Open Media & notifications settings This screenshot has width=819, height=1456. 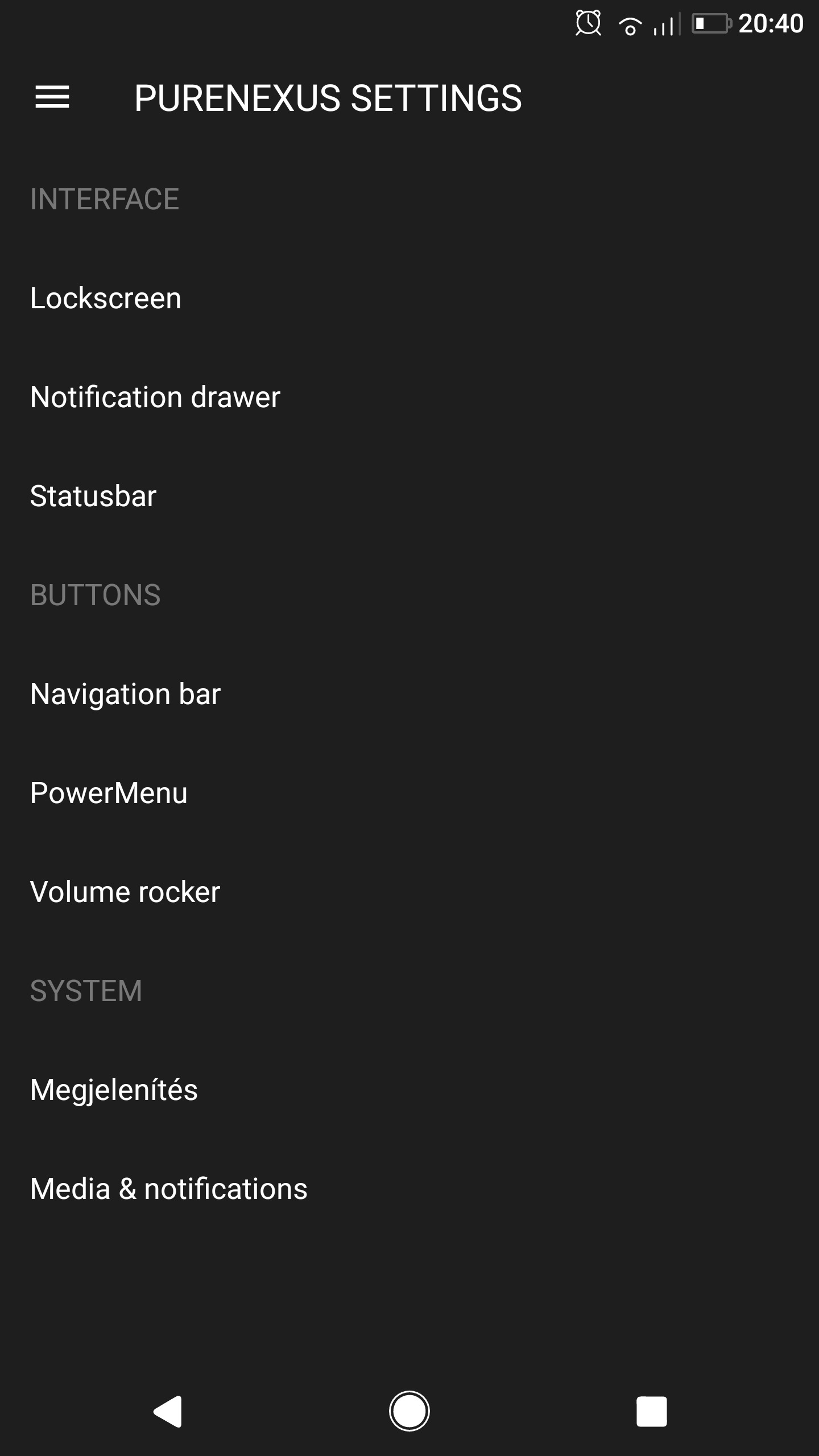tap(409, 1189)
